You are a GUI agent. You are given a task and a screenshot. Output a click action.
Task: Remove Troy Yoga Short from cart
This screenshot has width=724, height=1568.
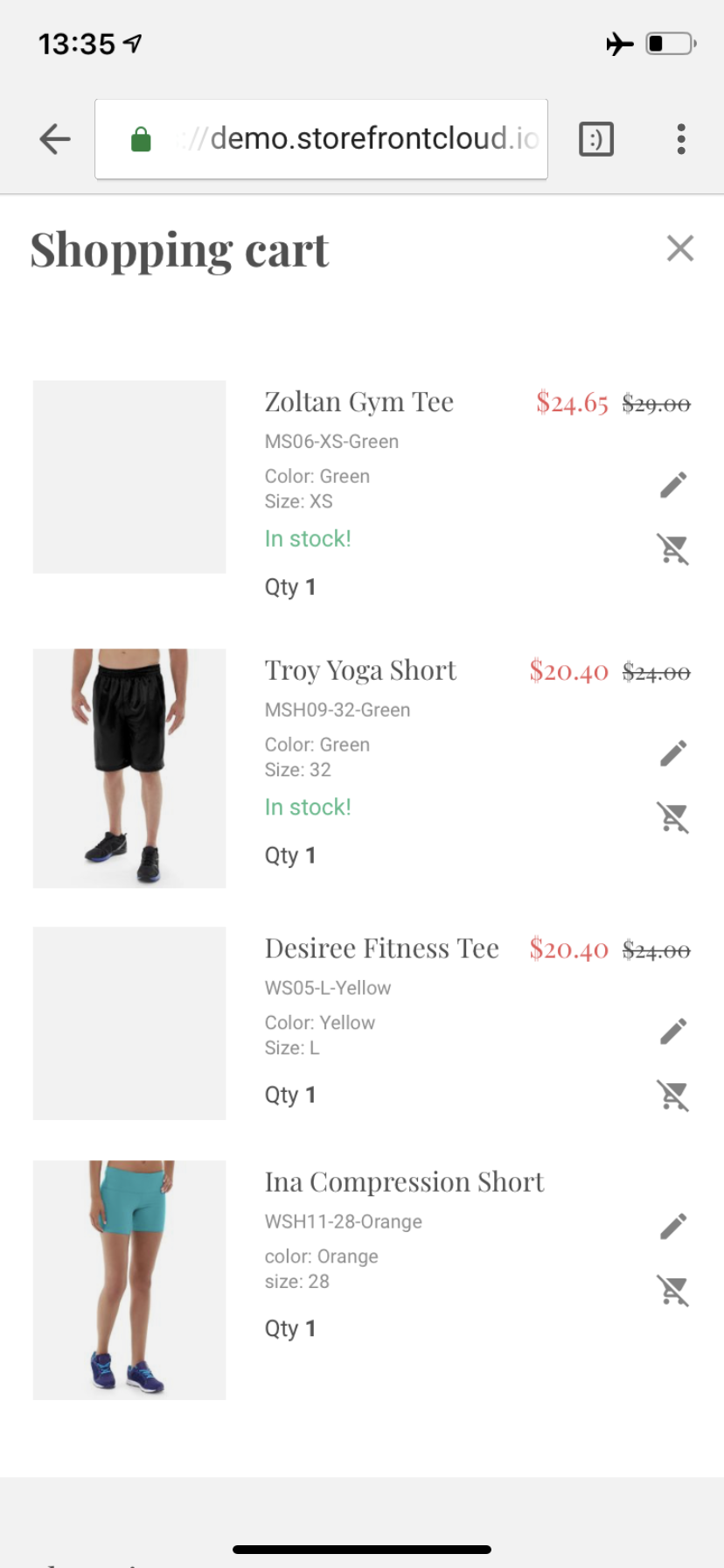pos(673,816)
